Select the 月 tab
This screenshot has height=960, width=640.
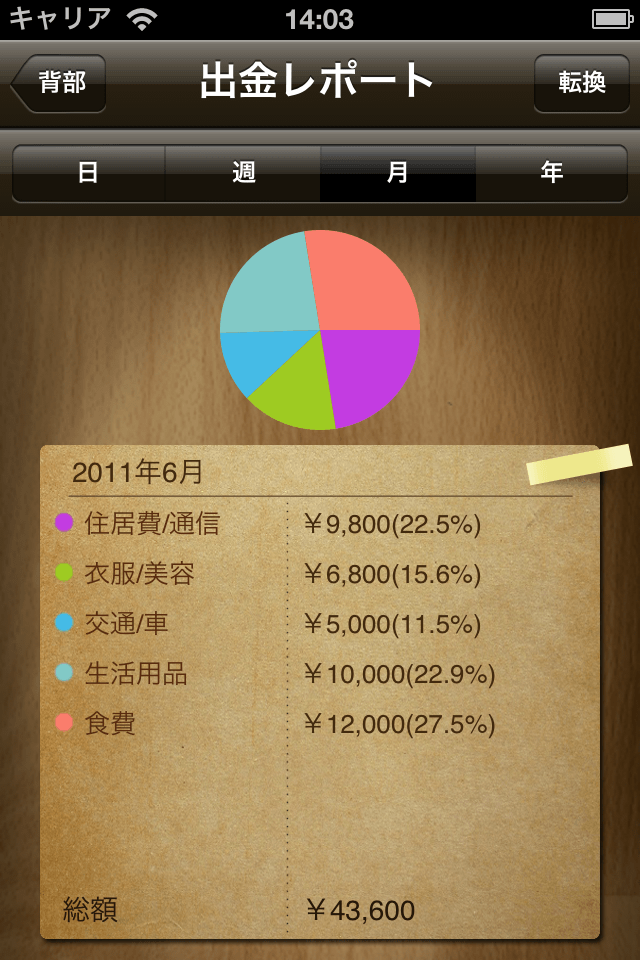pos(398,173)
